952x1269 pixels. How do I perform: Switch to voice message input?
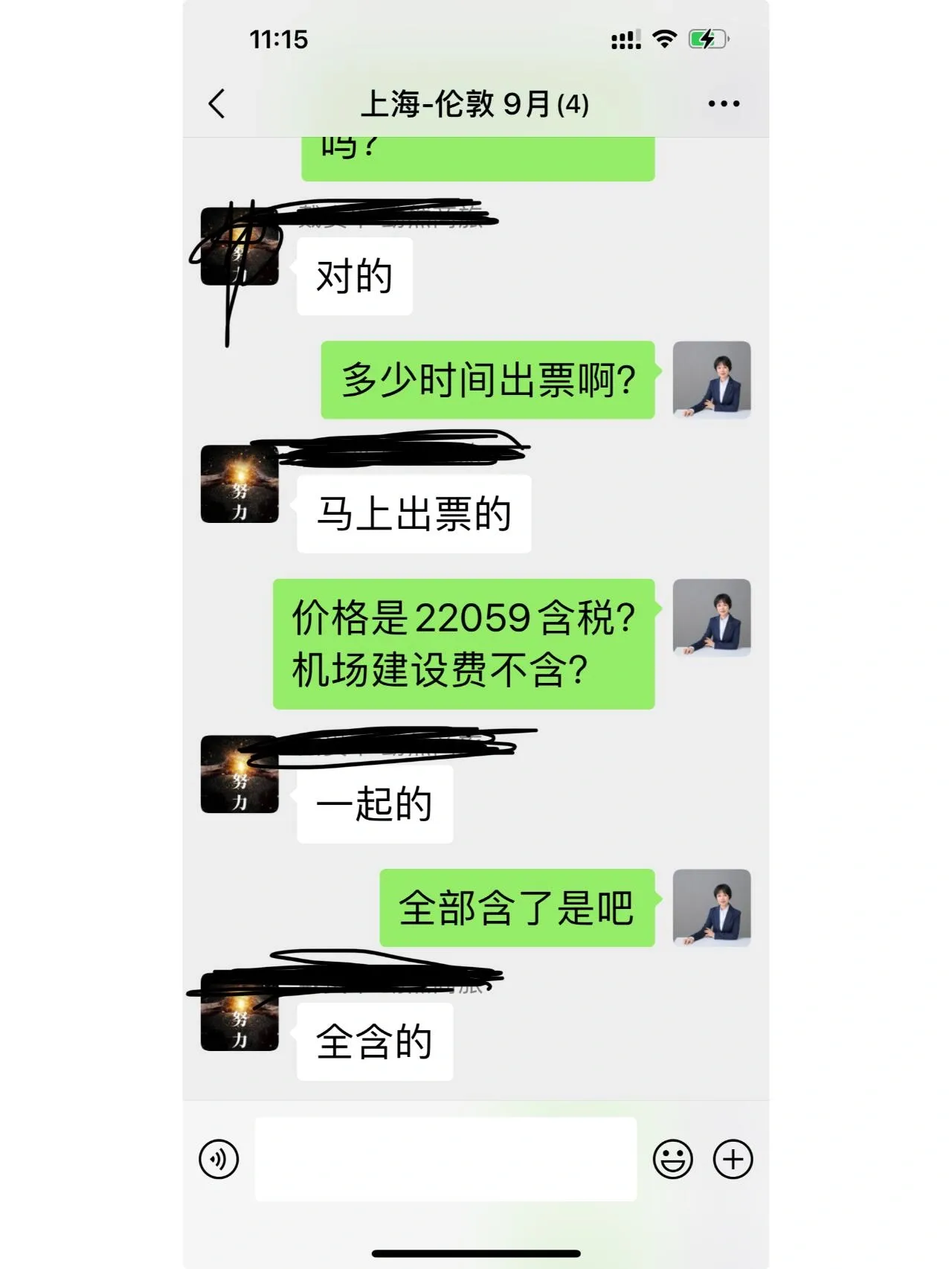pos(219,1159)
